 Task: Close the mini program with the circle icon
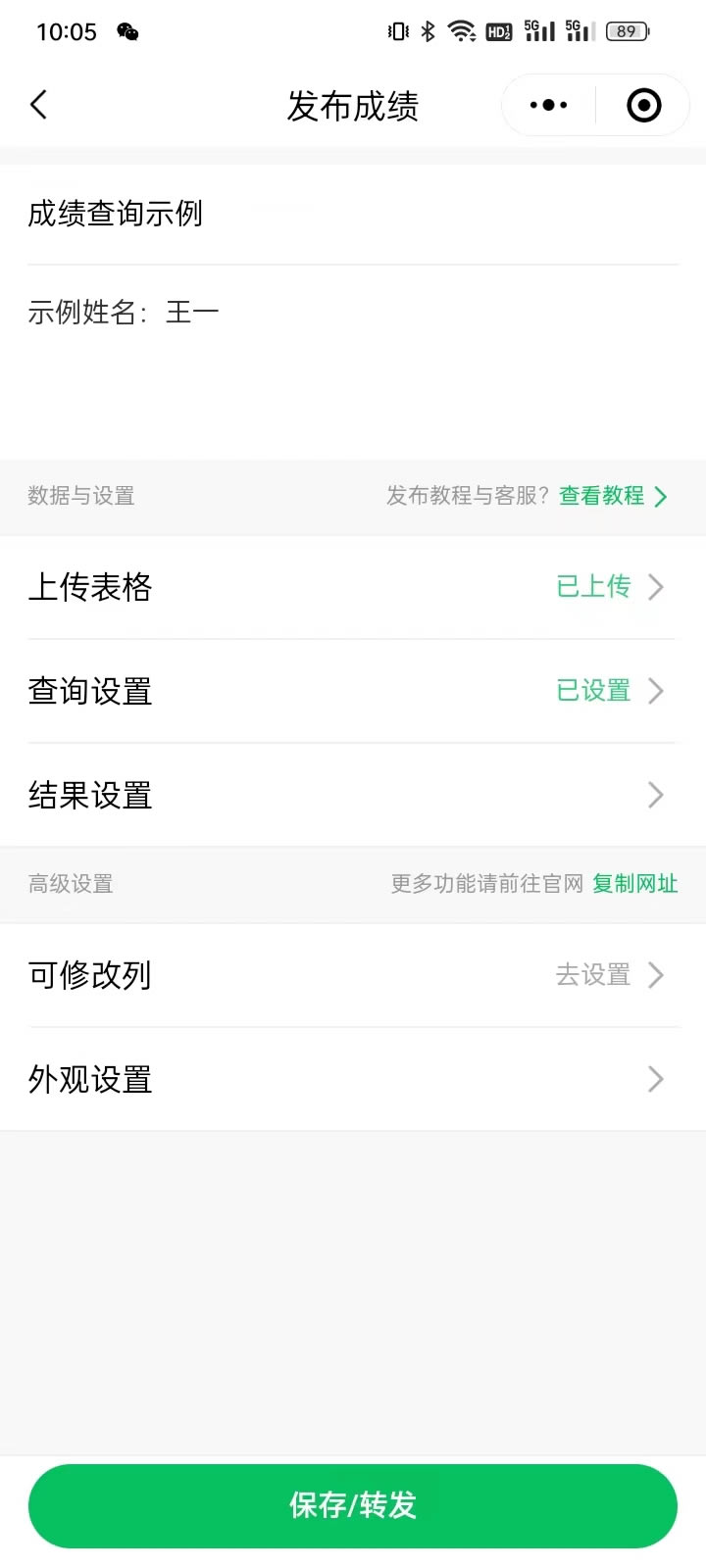click(643, 105)
